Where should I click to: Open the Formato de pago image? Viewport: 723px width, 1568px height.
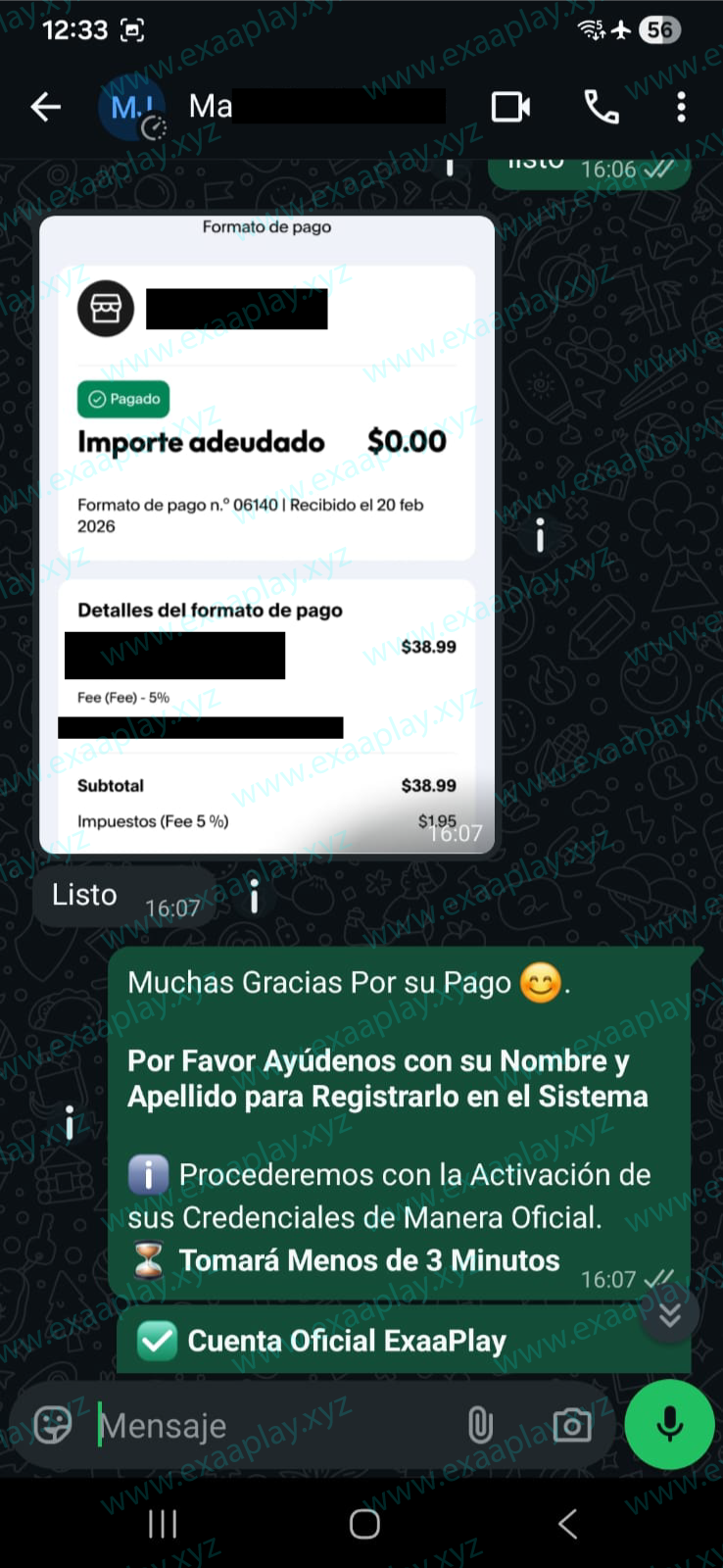(x=266, y=534)
